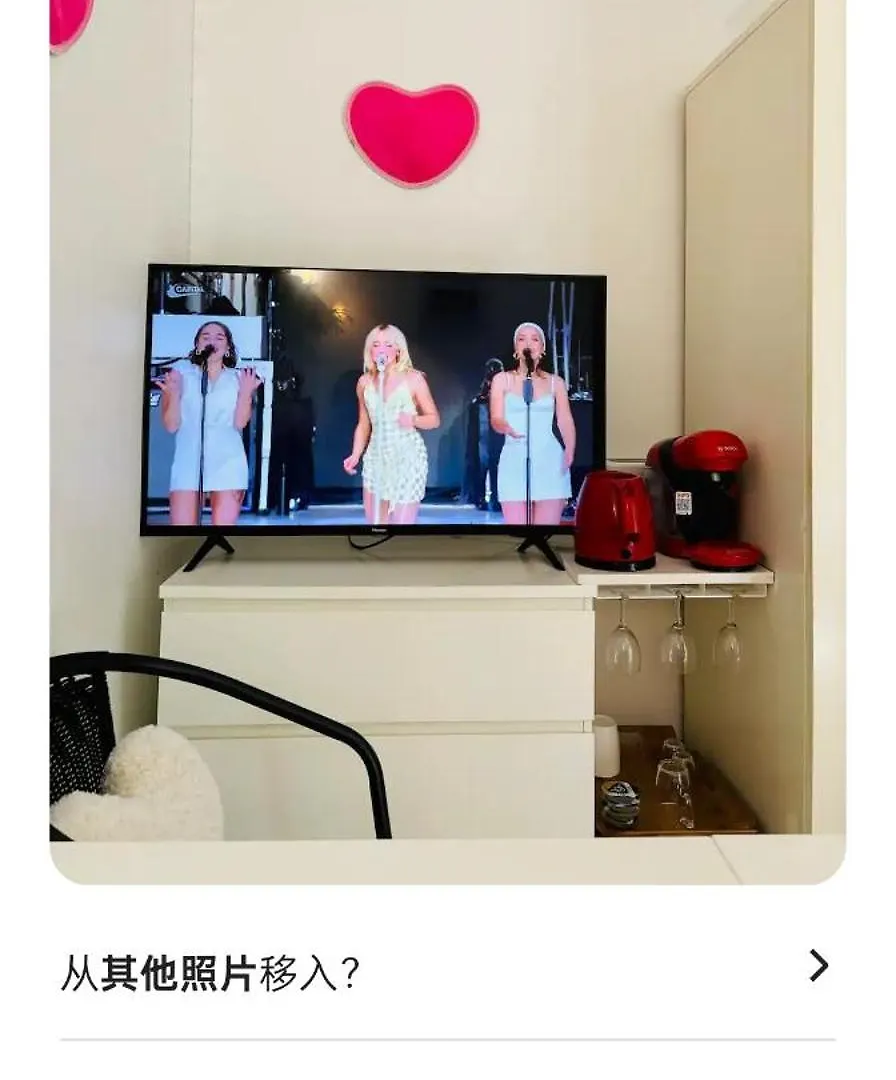This screenshot has height=1080, width=896.
Task: Open the 从其他照片移入 row
Action: tap(447, 970)
